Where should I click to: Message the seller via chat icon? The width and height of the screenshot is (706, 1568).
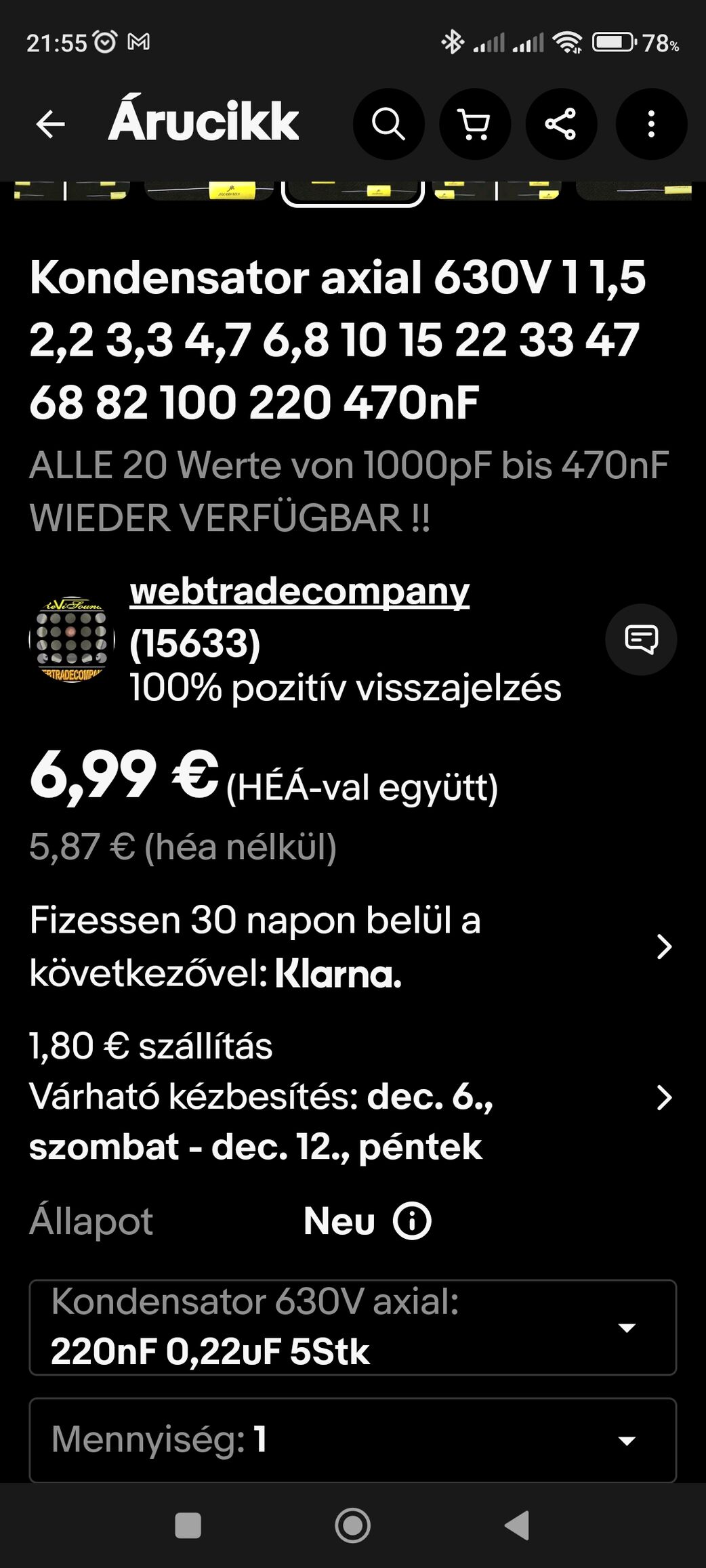[x=641, y=639]
